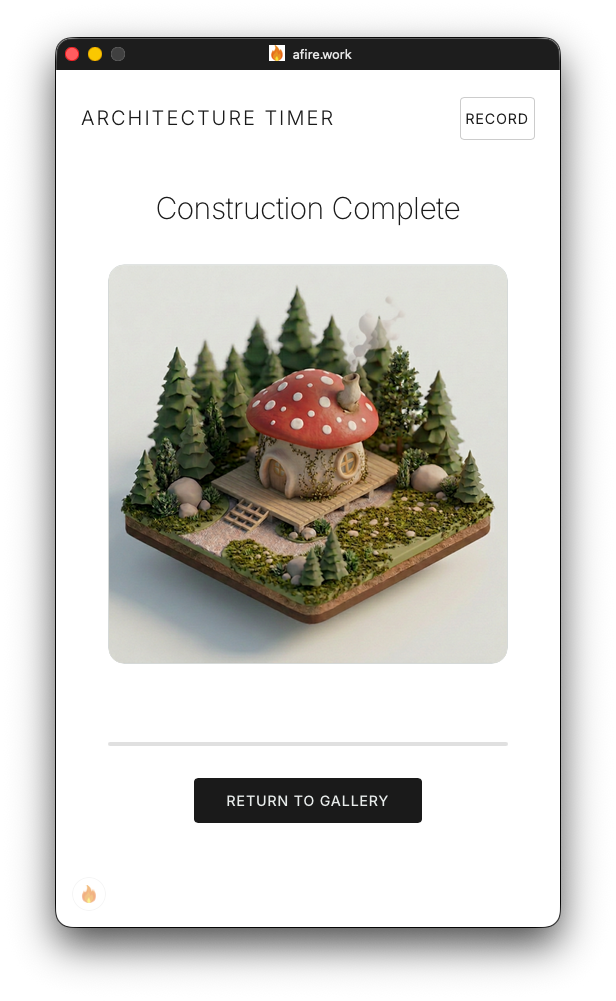Minimize the window with the yellow button
Image resolution: width=616 pixels, height=1001 pixels.
(95, 54)
